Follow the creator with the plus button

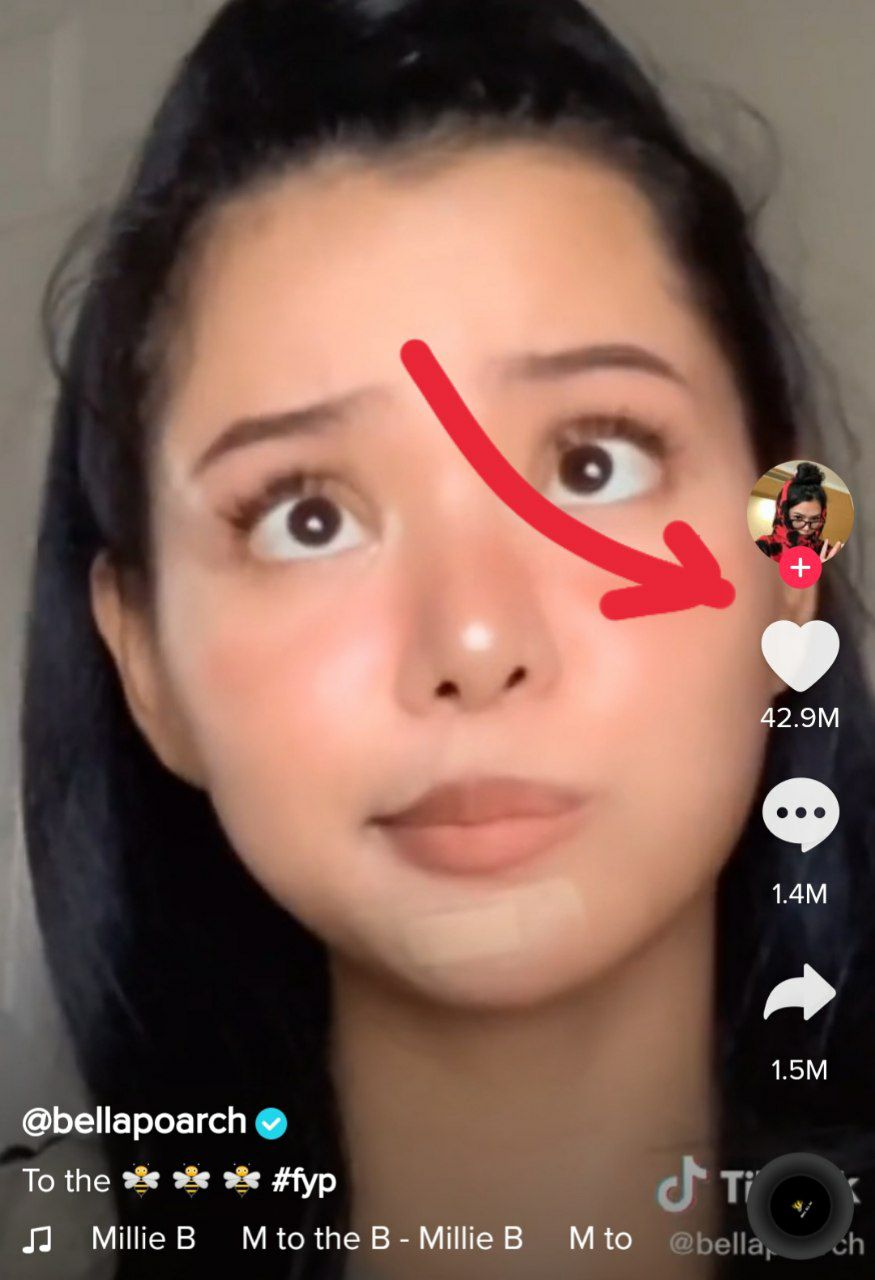[x=800, y=569]
